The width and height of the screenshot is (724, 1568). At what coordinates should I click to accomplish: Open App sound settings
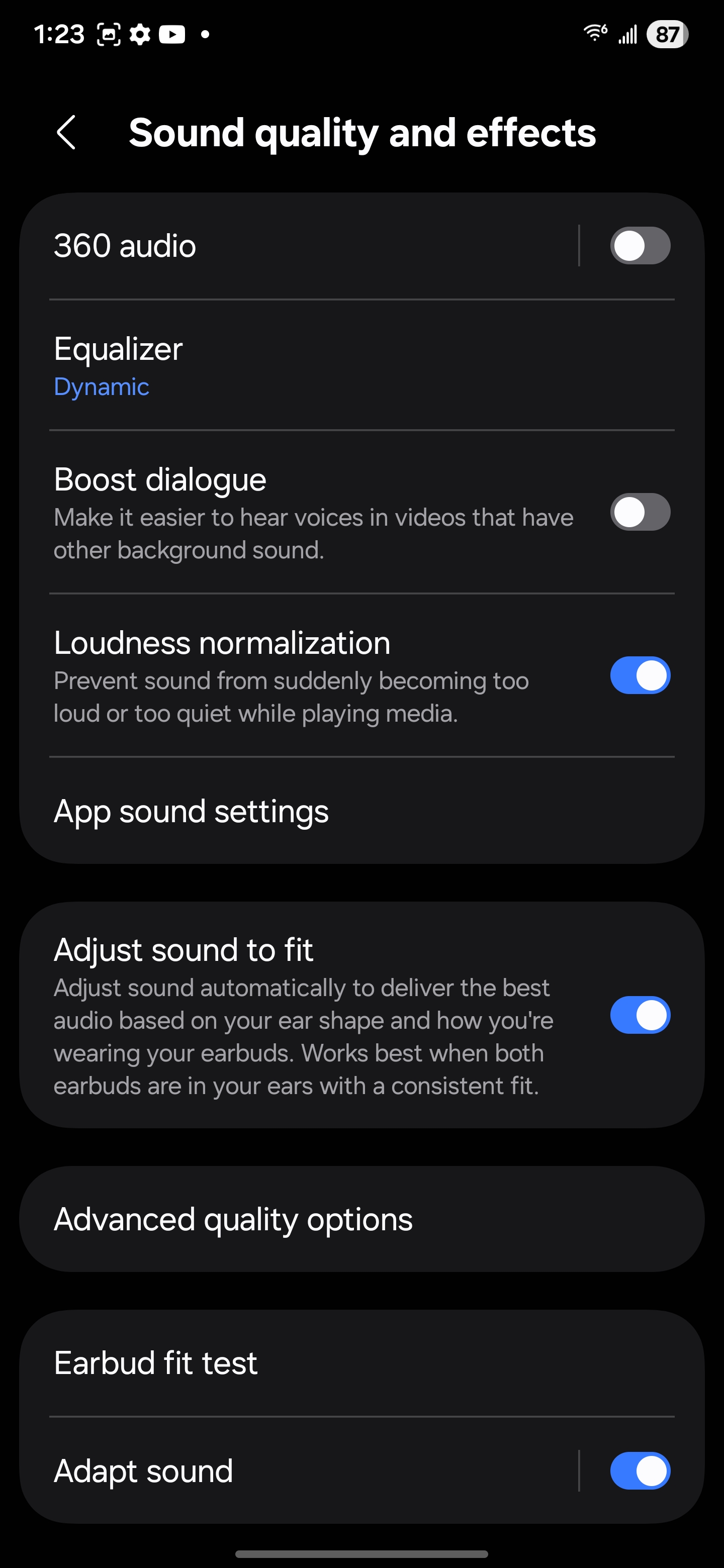191,811
